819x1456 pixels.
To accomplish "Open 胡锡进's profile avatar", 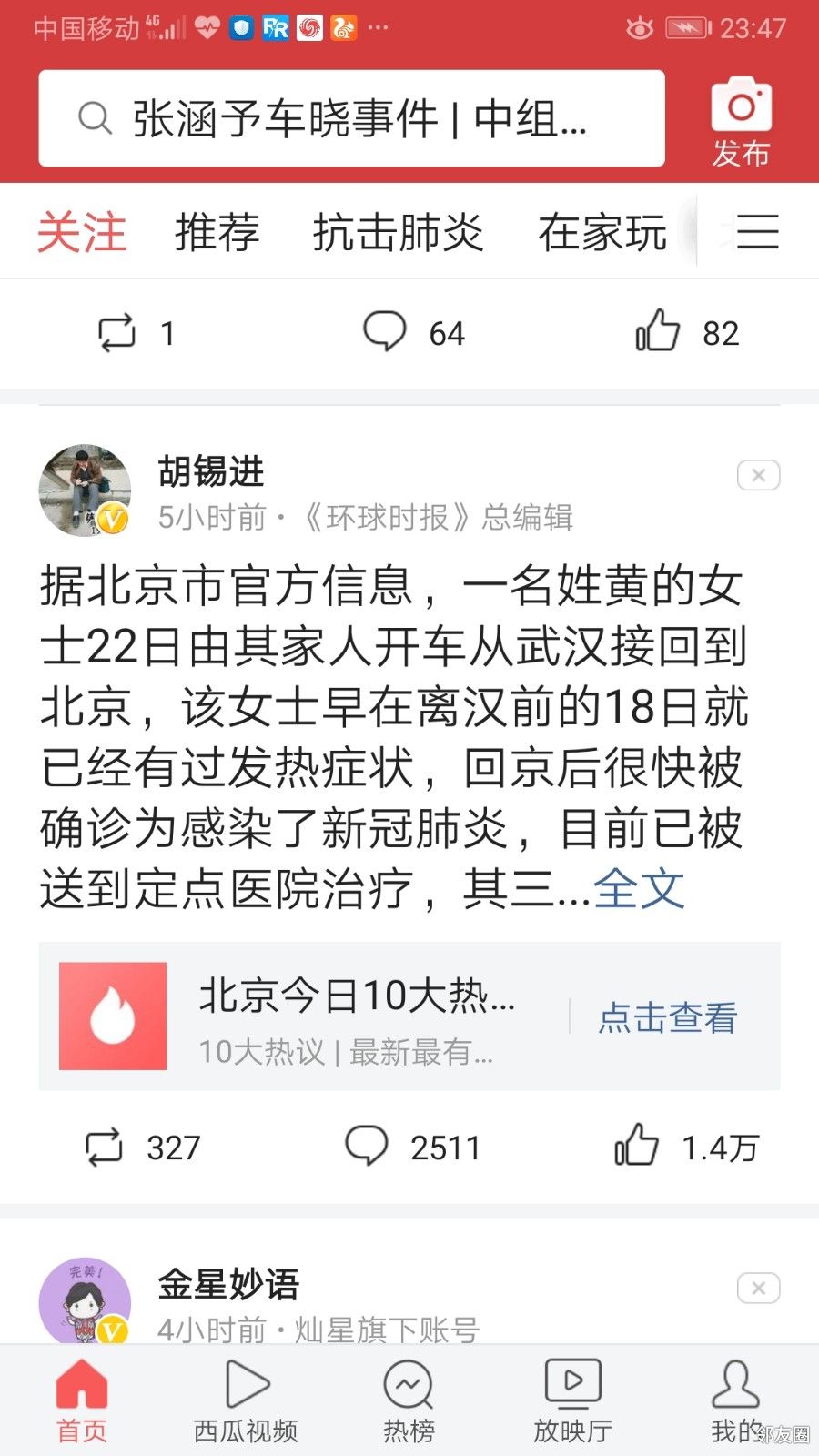I will [85, 490].
